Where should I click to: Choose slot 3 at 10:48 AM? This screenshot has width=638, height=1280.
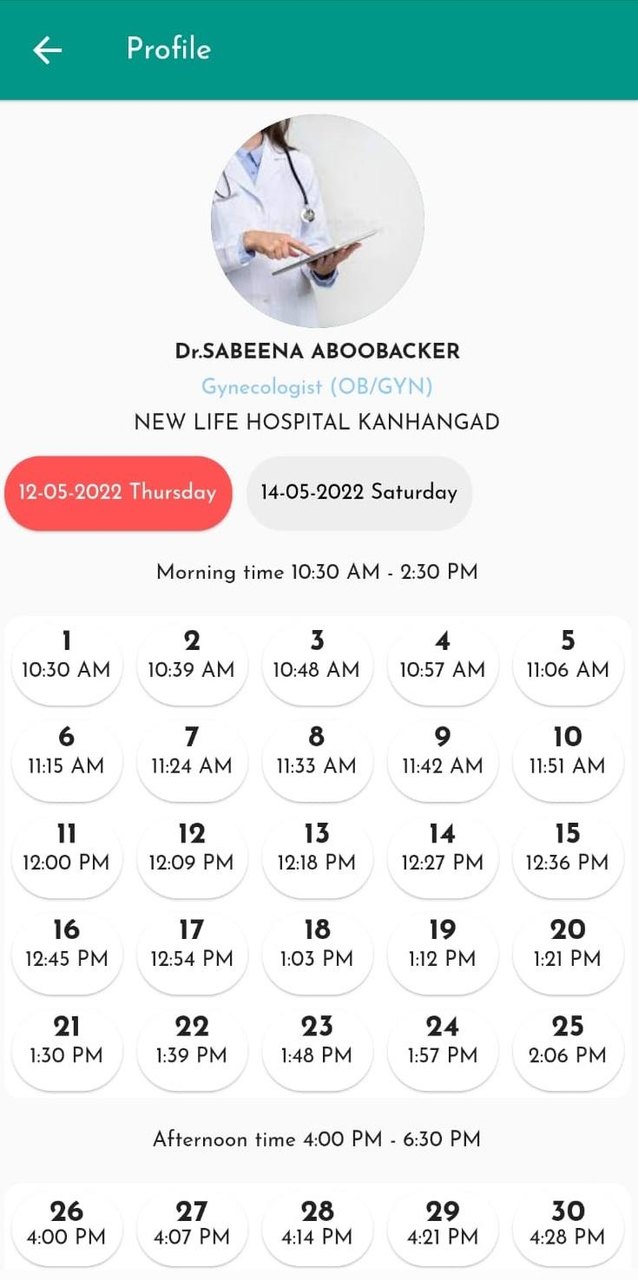[317, 657]
